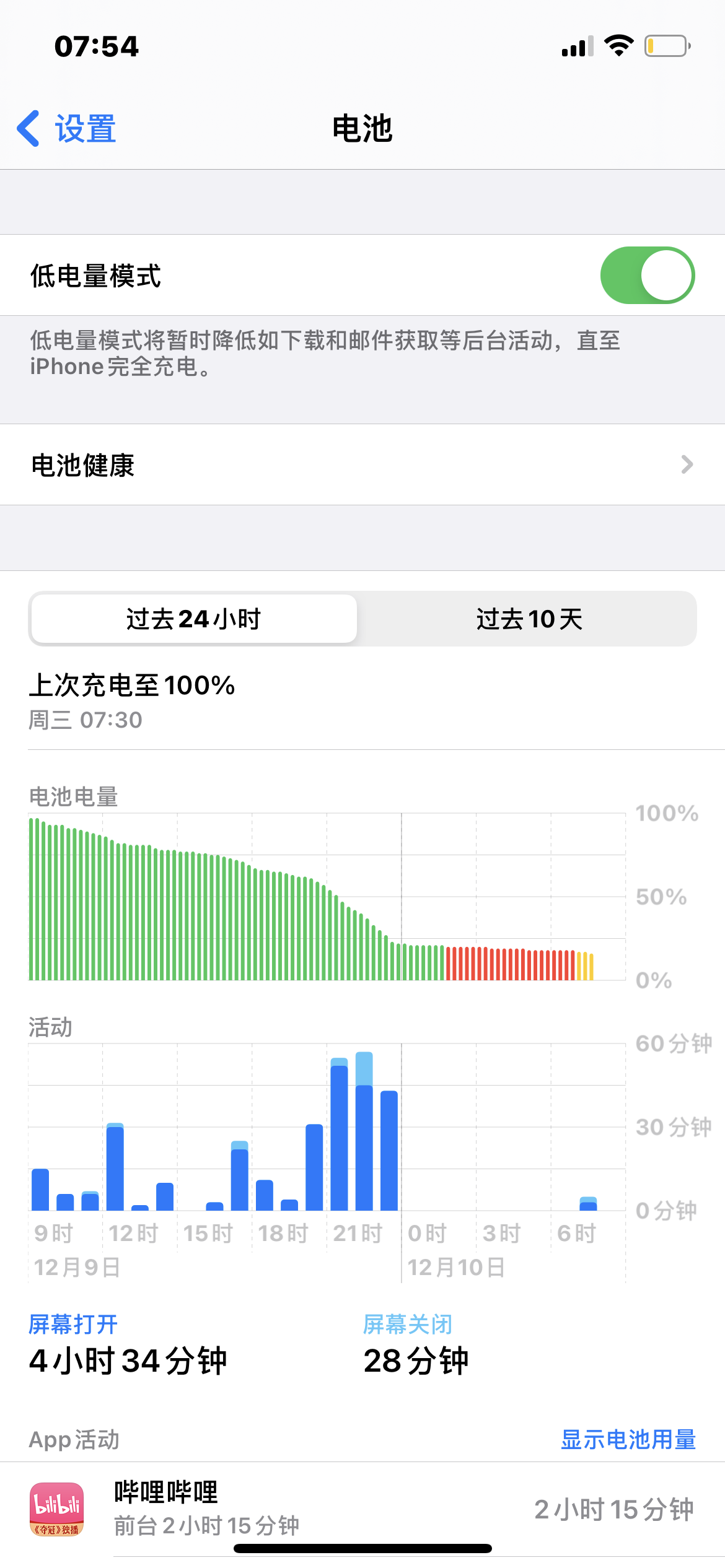Tap 显示电池用量 link
This screenshot has width=725, height=1568.
628,1440
